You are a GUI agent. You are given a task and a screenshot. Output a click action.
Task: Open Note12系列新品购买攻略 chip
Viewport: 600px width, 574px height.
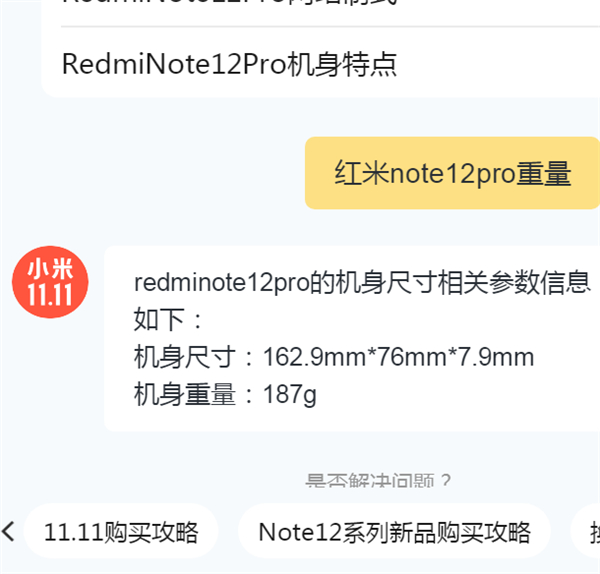pyautogui.click(x=394, y=531)
